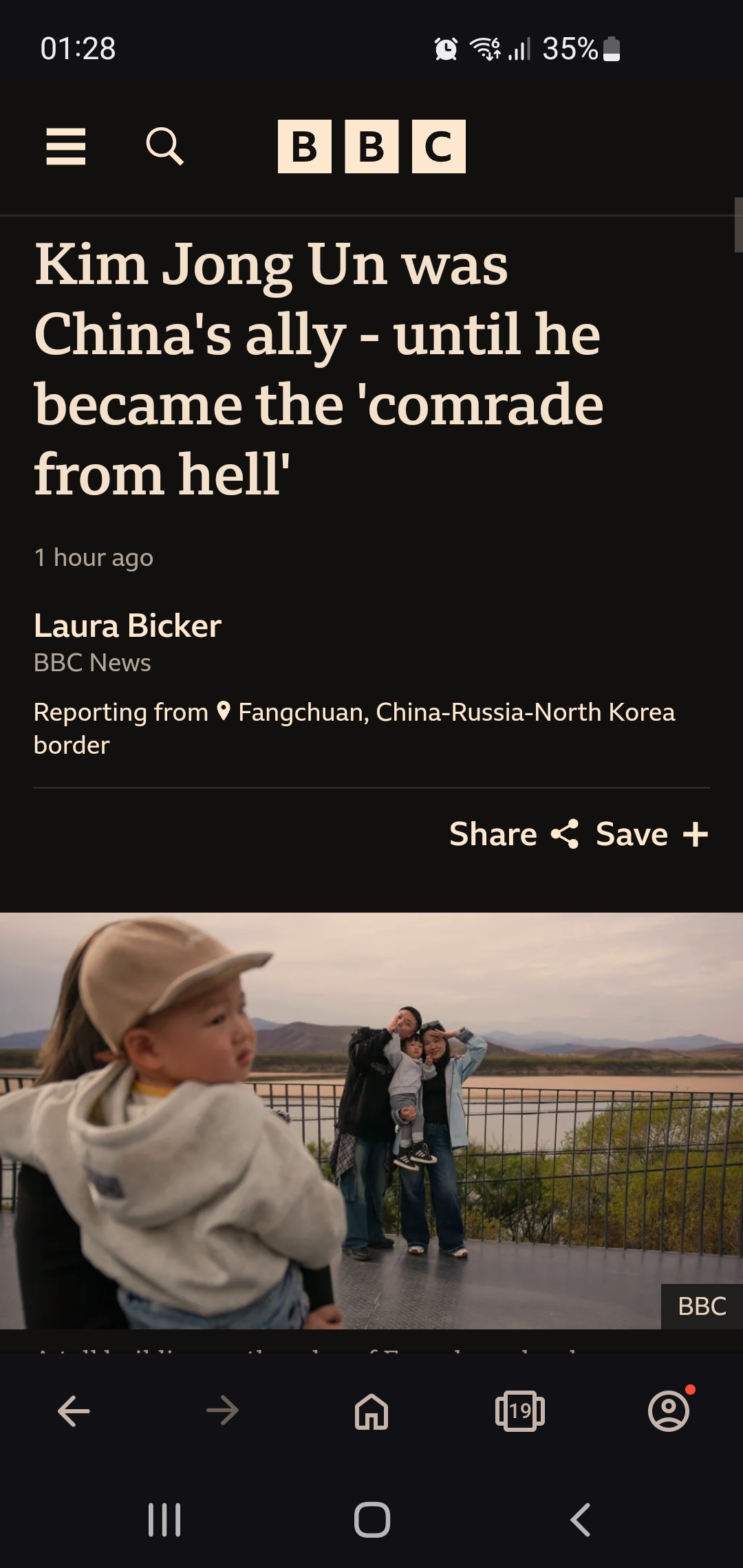
Task: Go back in the browser toolbar
Action: [74, 1411]
